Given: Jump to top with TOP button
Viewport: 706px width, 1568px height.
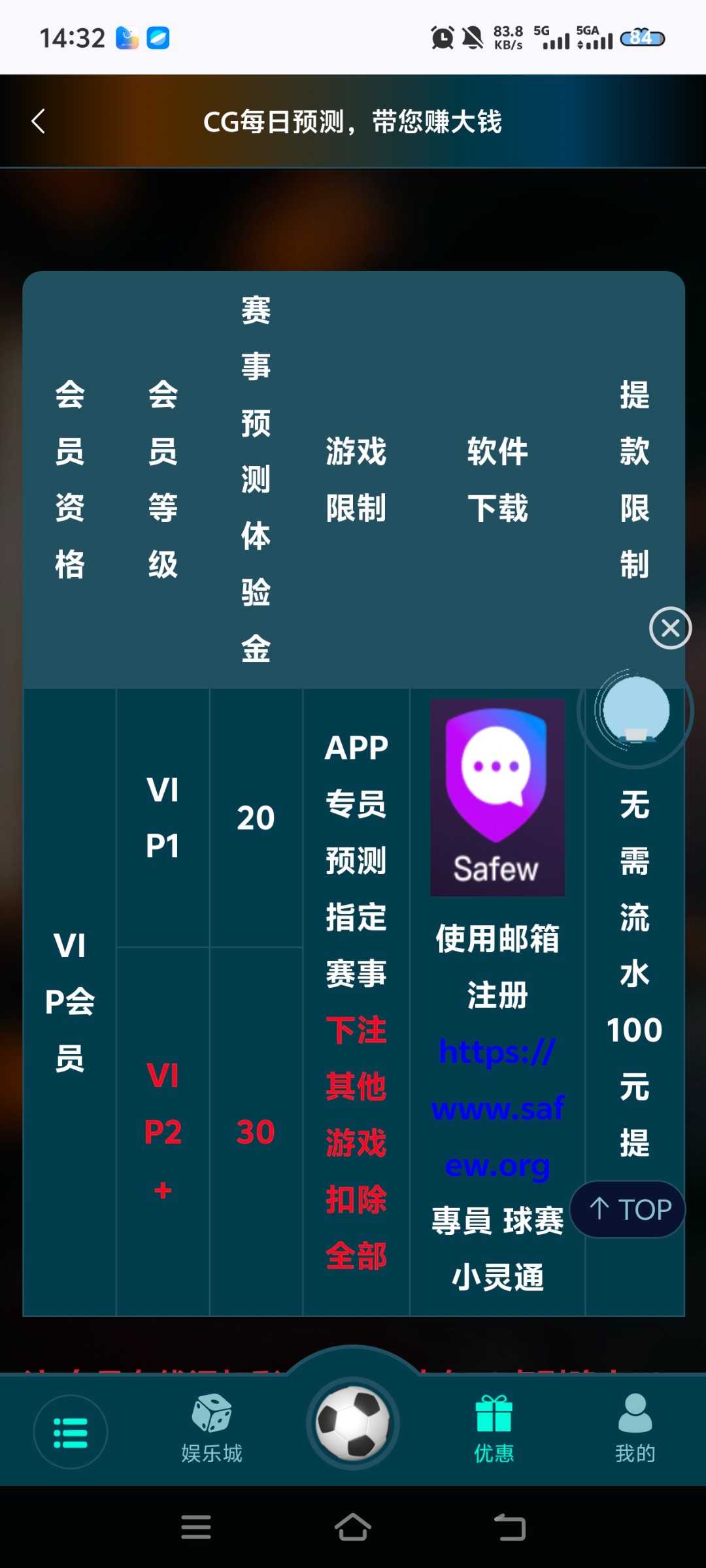Looking at the screenshot, I should click(x=628, y=1209).
